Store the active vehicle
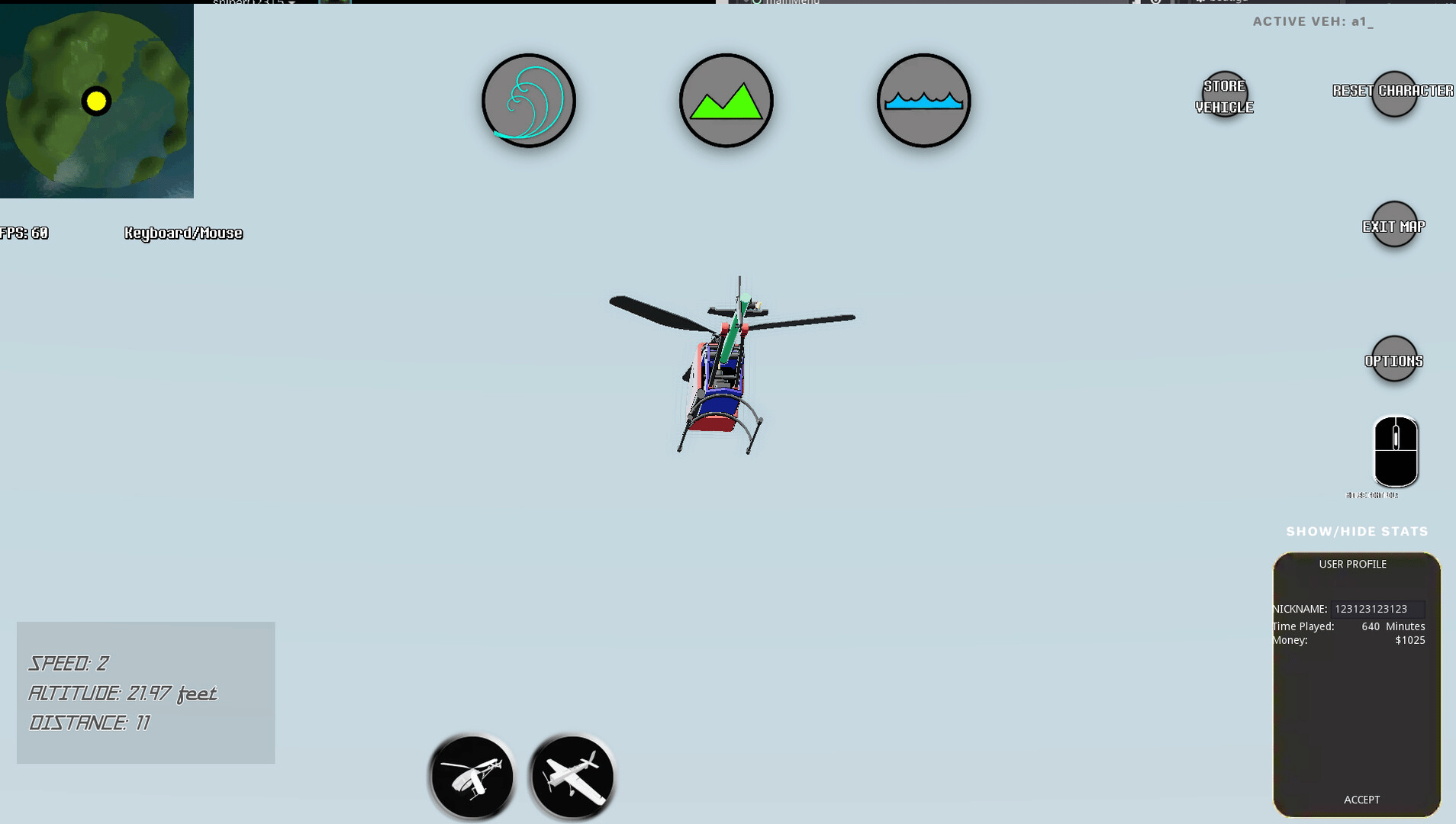 pos(1224,96)
